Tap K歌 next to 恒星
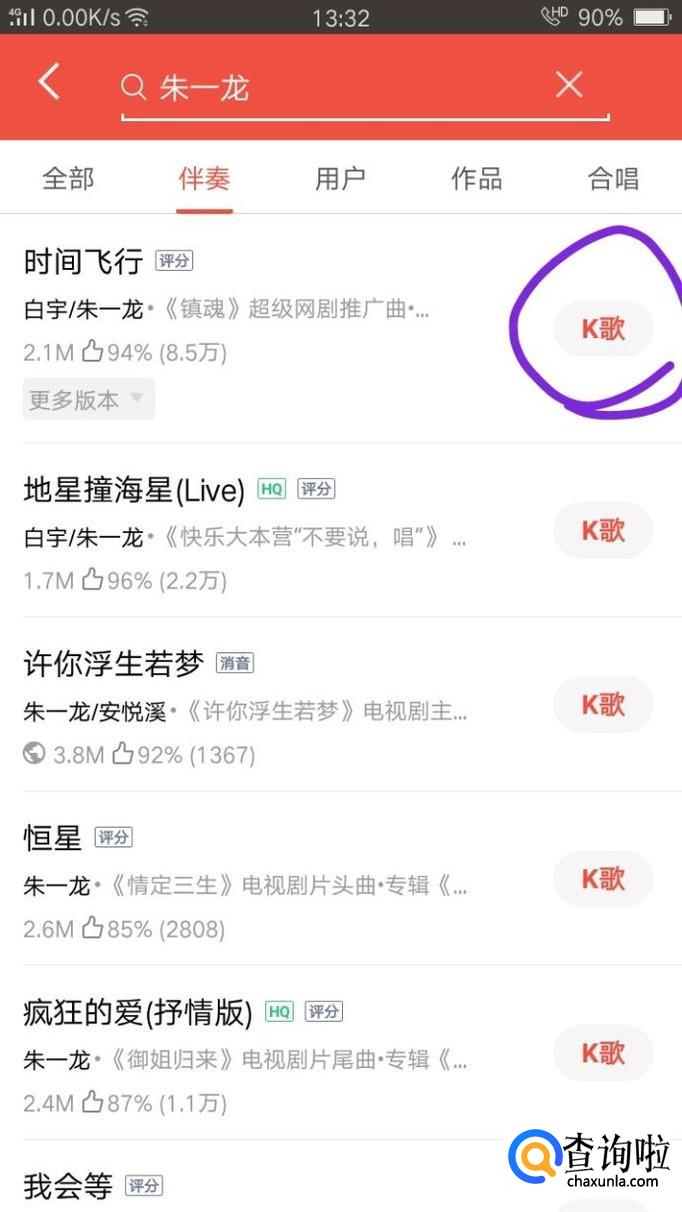This screenshot has width=682, height=1212. 603,878
